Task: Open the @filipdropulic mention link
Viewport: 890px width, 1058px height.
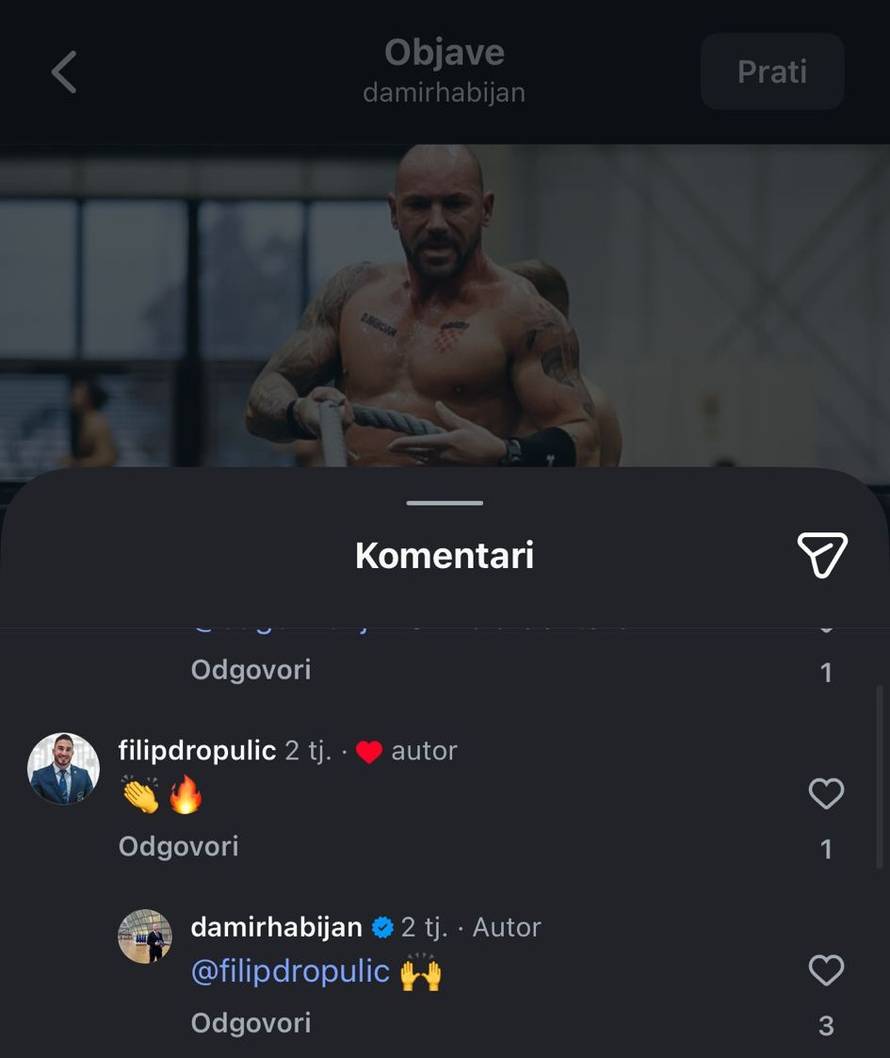Action: [290, 971]
